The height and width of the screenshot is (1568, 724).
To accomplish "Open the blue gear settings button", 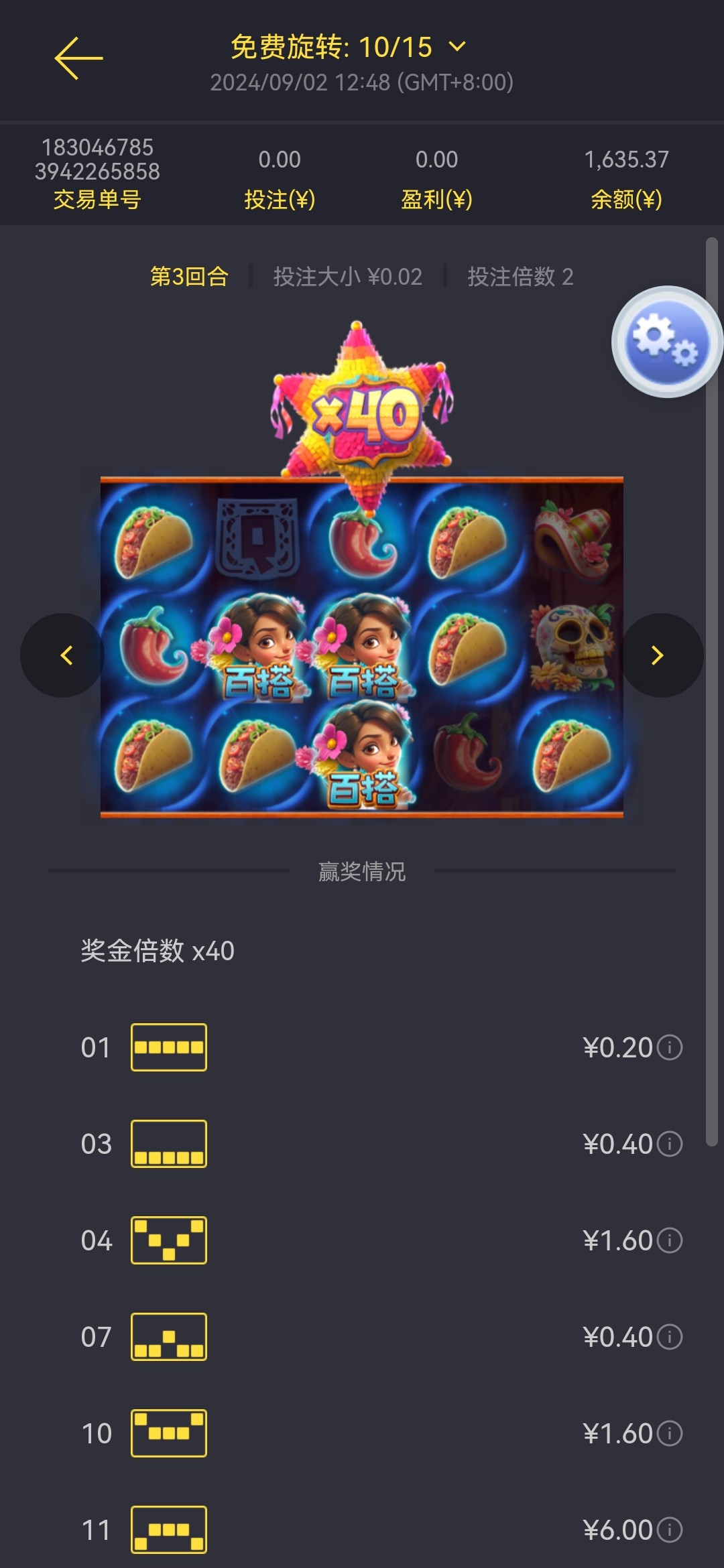I will coord(666,342).
